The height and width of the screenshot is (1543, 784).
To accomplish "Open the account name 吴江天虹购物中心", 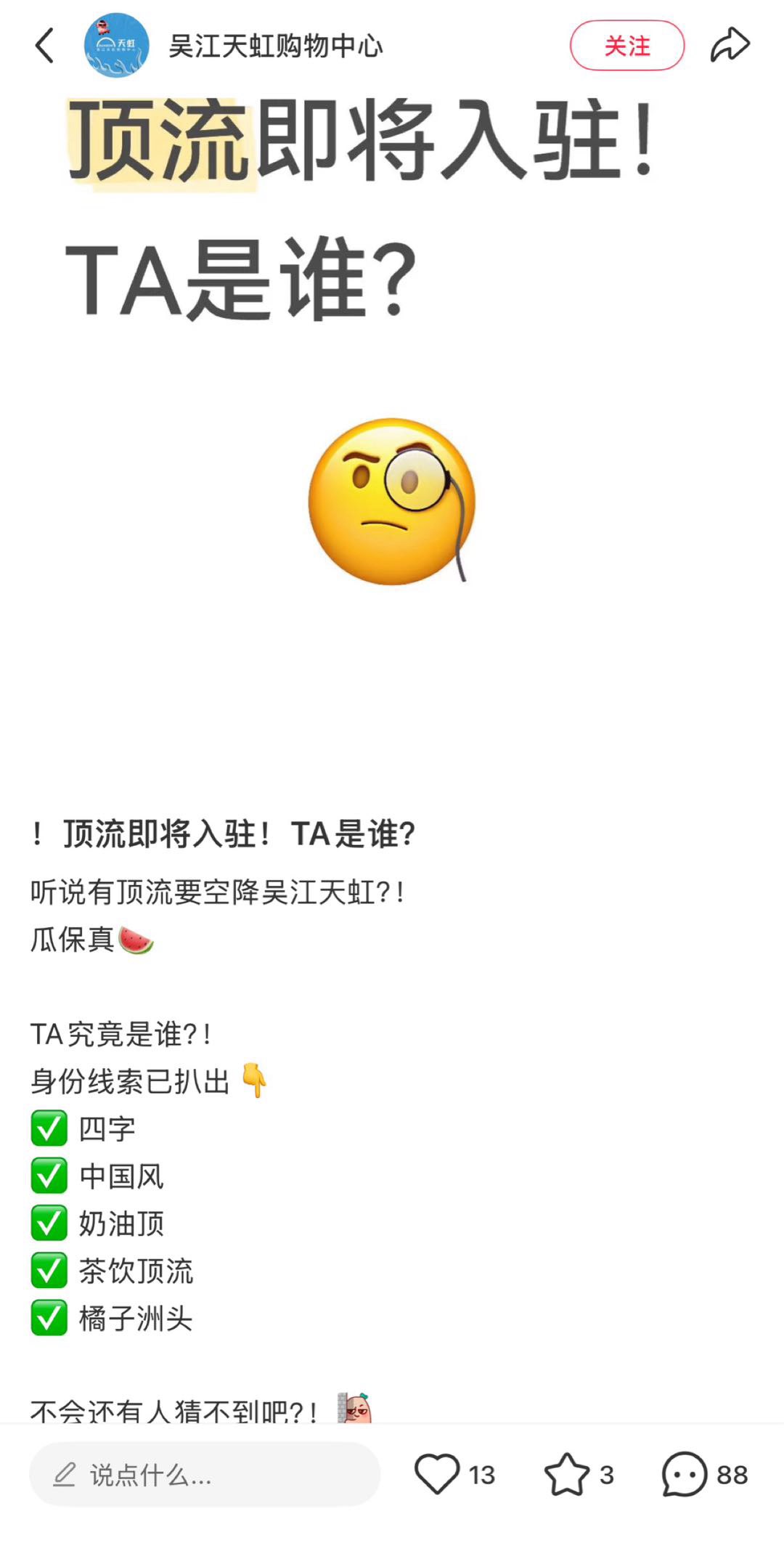I will [x=275, y=46].
